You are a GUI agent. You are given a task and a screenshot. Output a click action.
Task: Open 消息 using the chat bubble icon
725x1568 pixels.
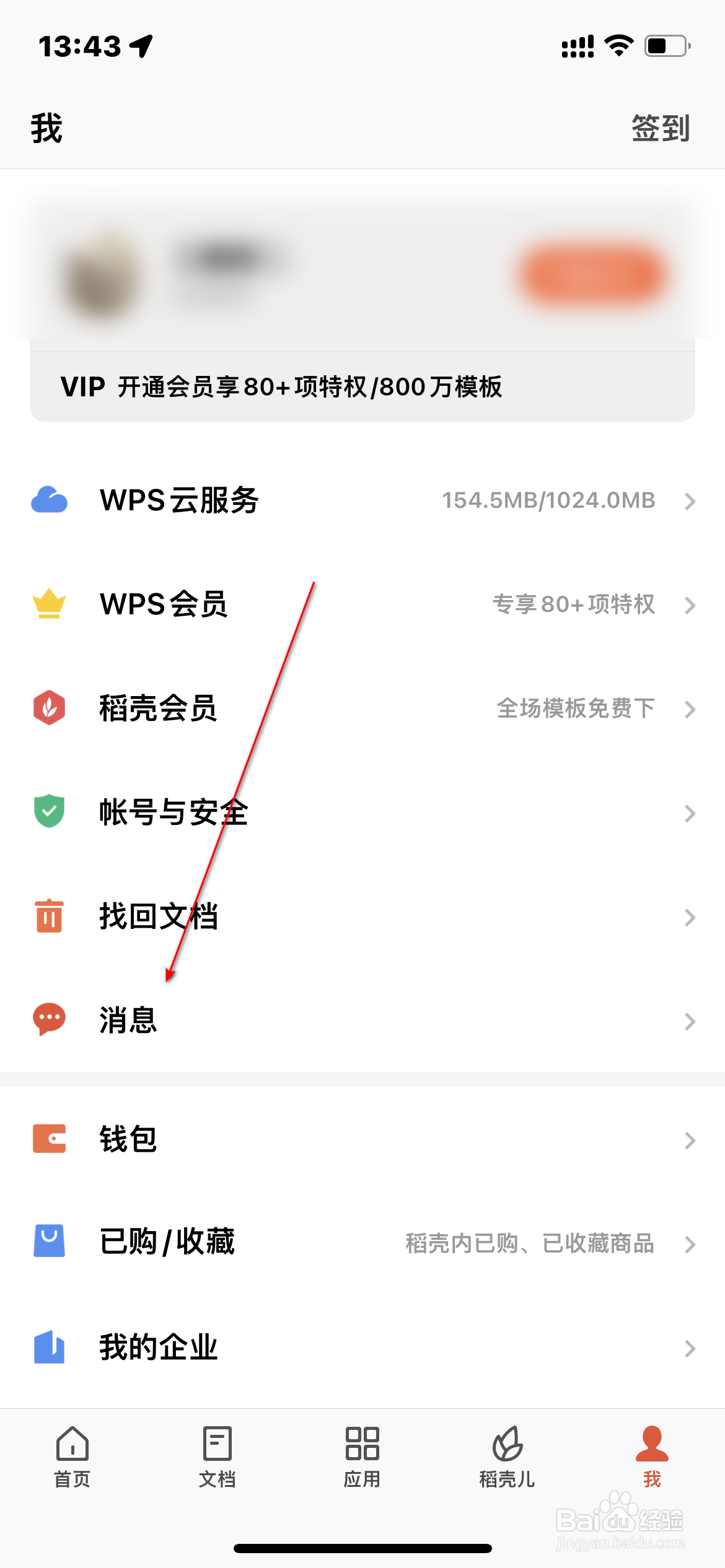49,1022
